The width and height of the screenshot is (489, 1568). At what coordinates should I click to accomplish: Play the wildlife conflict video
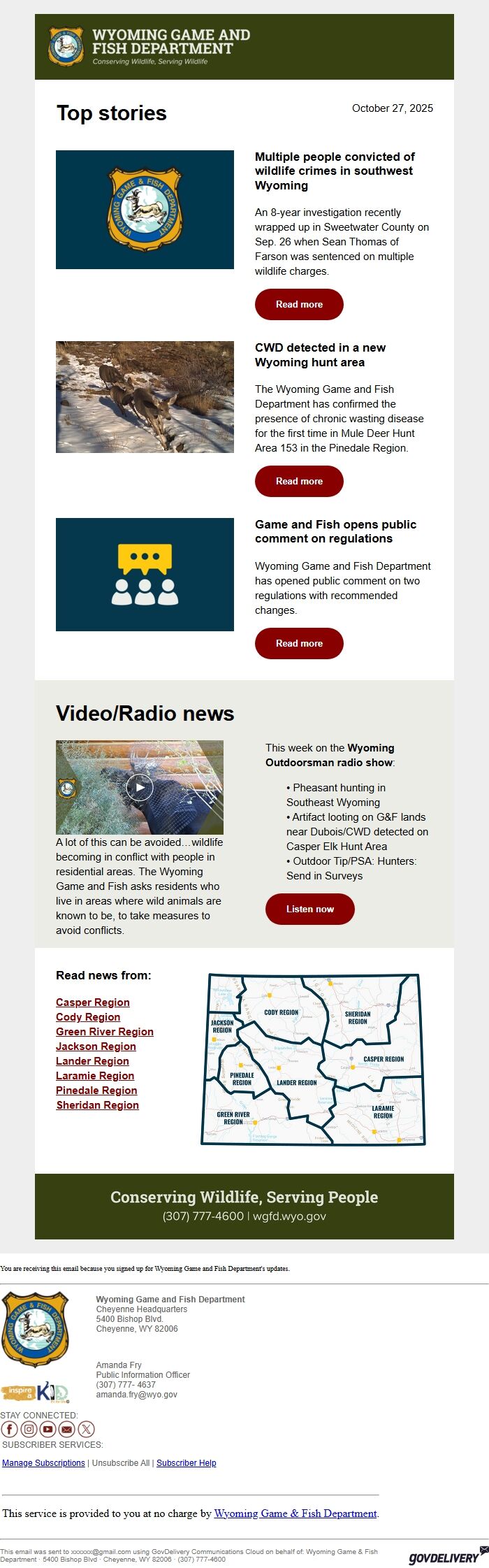pos(140,787)
